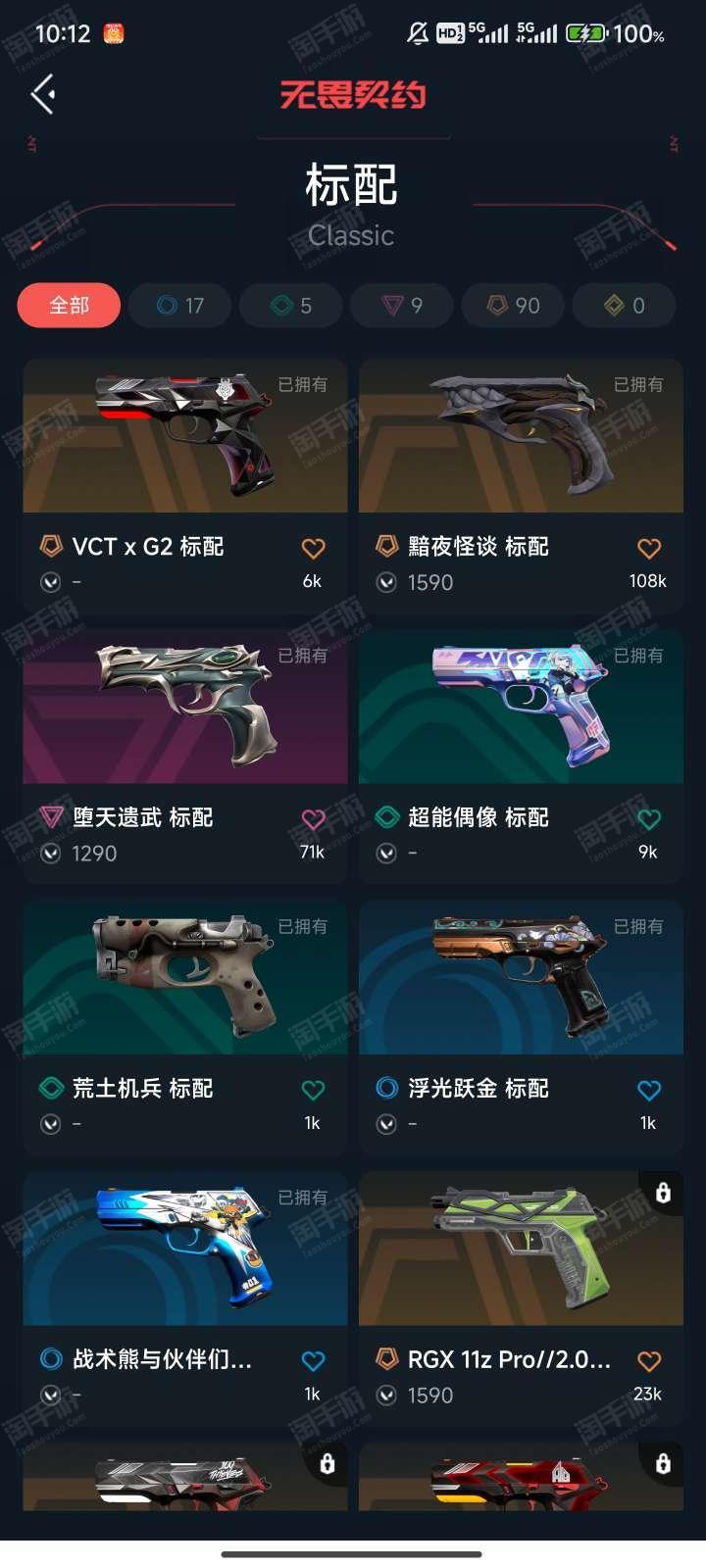Open the 超能偶像 标配 skin card

[521, 757]
